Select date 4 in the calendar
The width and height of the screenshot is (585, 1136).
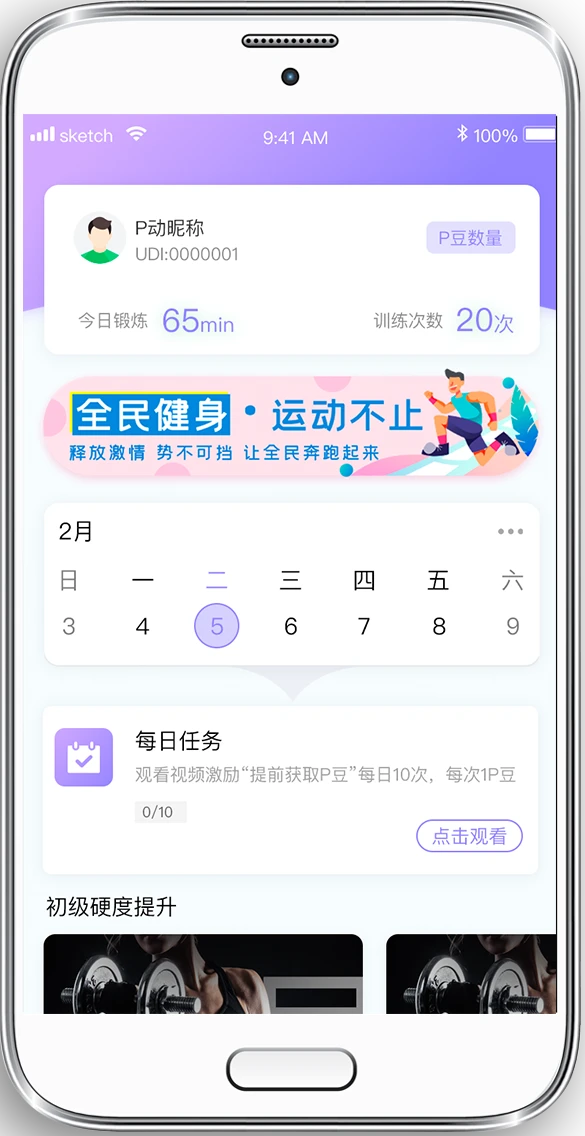pos(143,626)
